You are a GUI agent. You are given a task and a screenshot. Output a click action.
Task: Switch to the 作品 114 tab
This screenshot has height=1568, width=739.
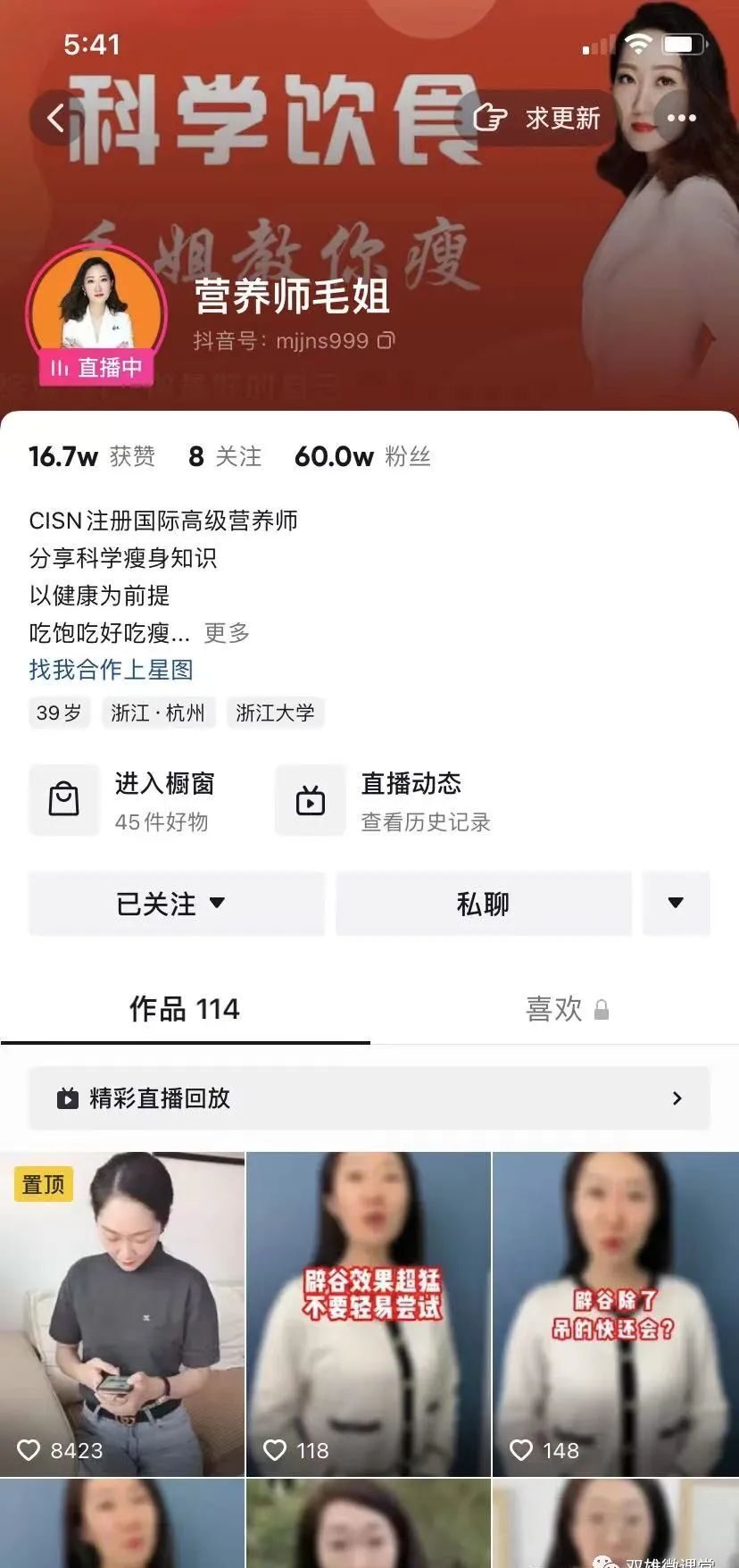tap(185, 1009)
